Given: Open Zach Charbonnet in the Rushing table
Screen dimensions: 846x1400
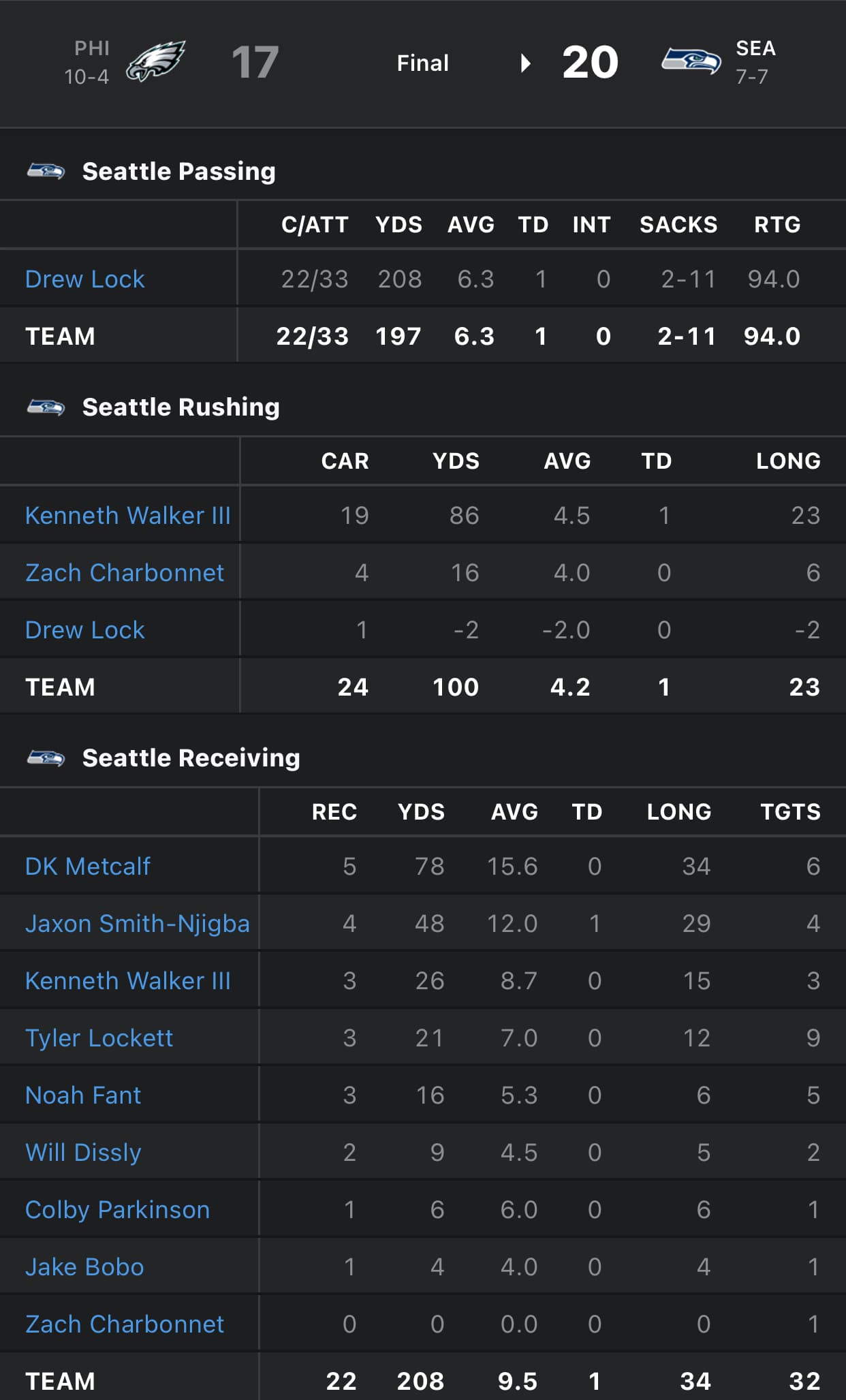Looking at the screenshot, I should click(125, 573).
